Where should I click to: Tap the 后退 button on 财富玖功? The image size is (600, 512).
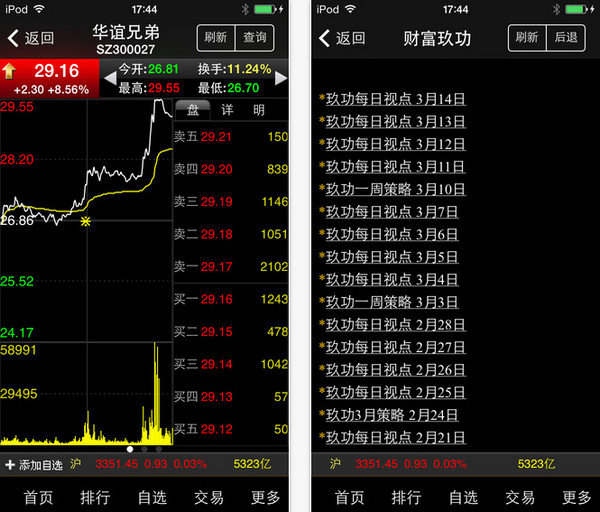point(566,38)
